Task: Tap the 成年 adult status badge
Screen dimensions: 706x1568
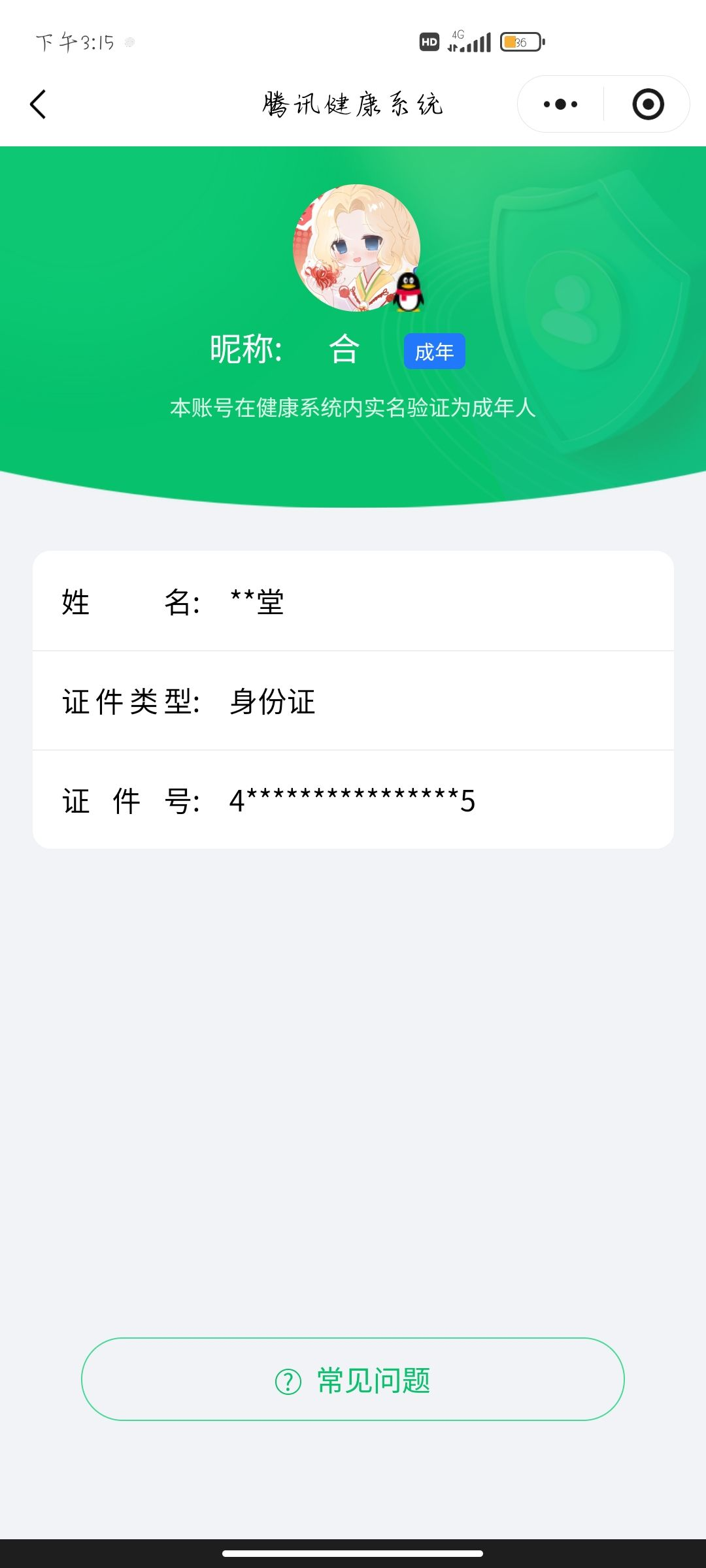Action: pyautogui.click(x=434, y=351)
